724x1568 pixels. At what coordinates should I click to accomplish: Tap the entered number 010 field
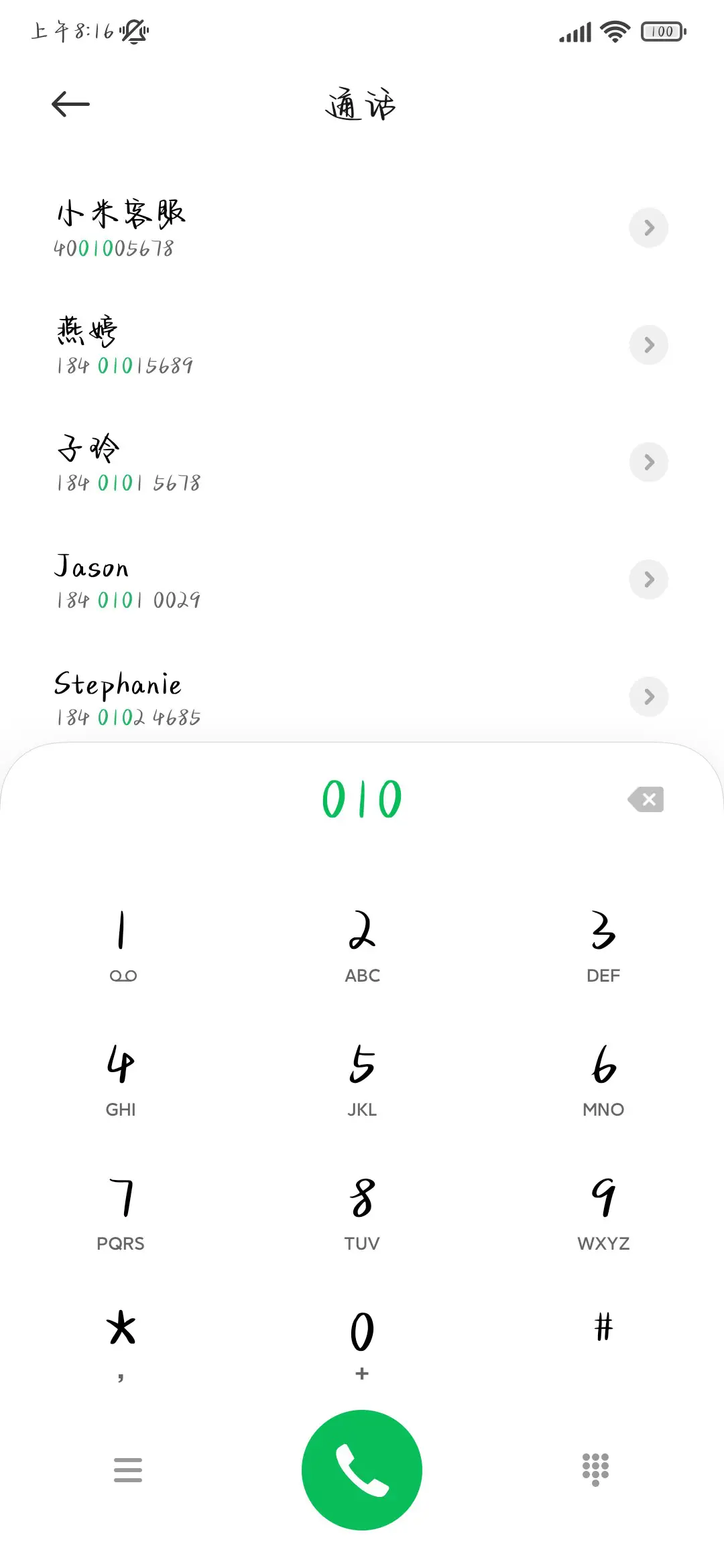361,797
